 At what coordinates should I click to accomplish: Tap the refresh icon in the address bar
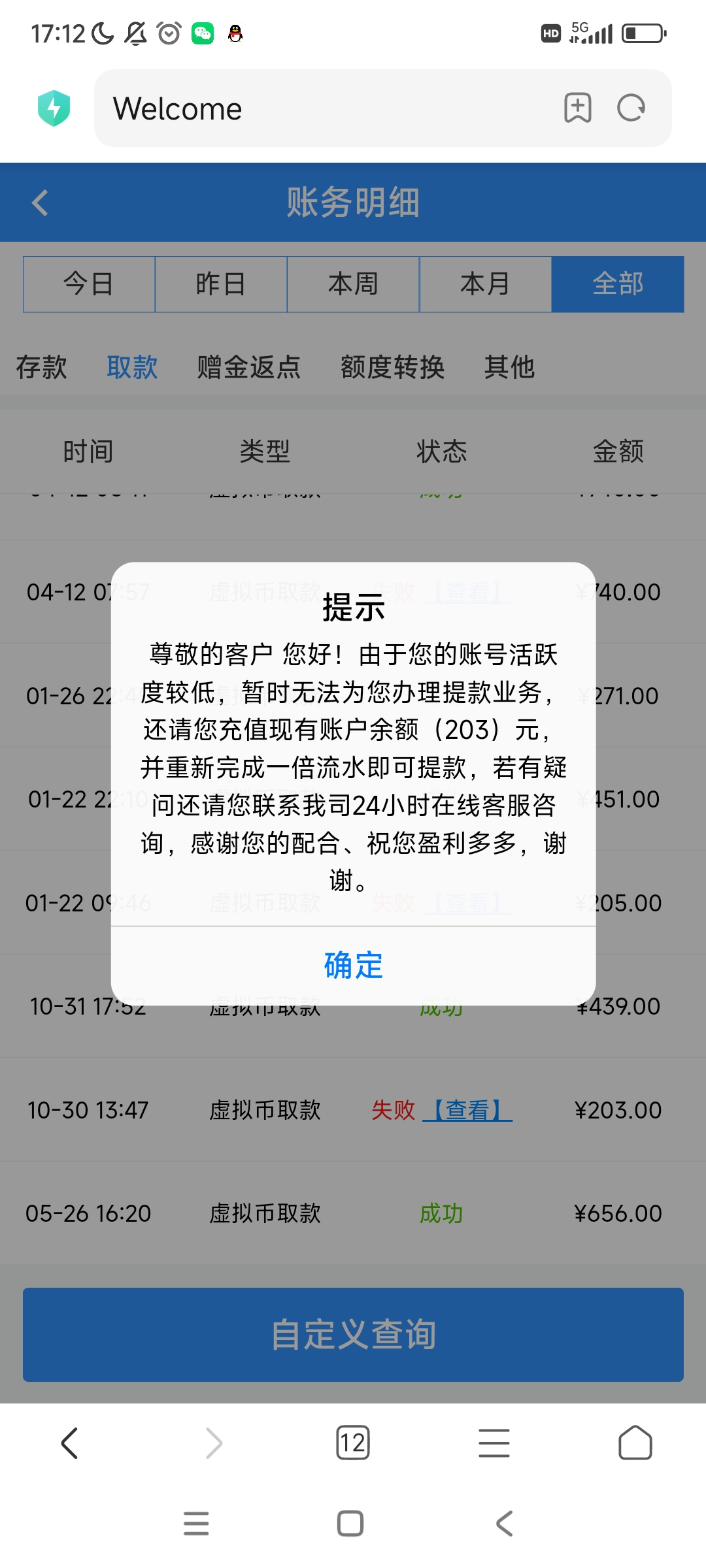630,108
